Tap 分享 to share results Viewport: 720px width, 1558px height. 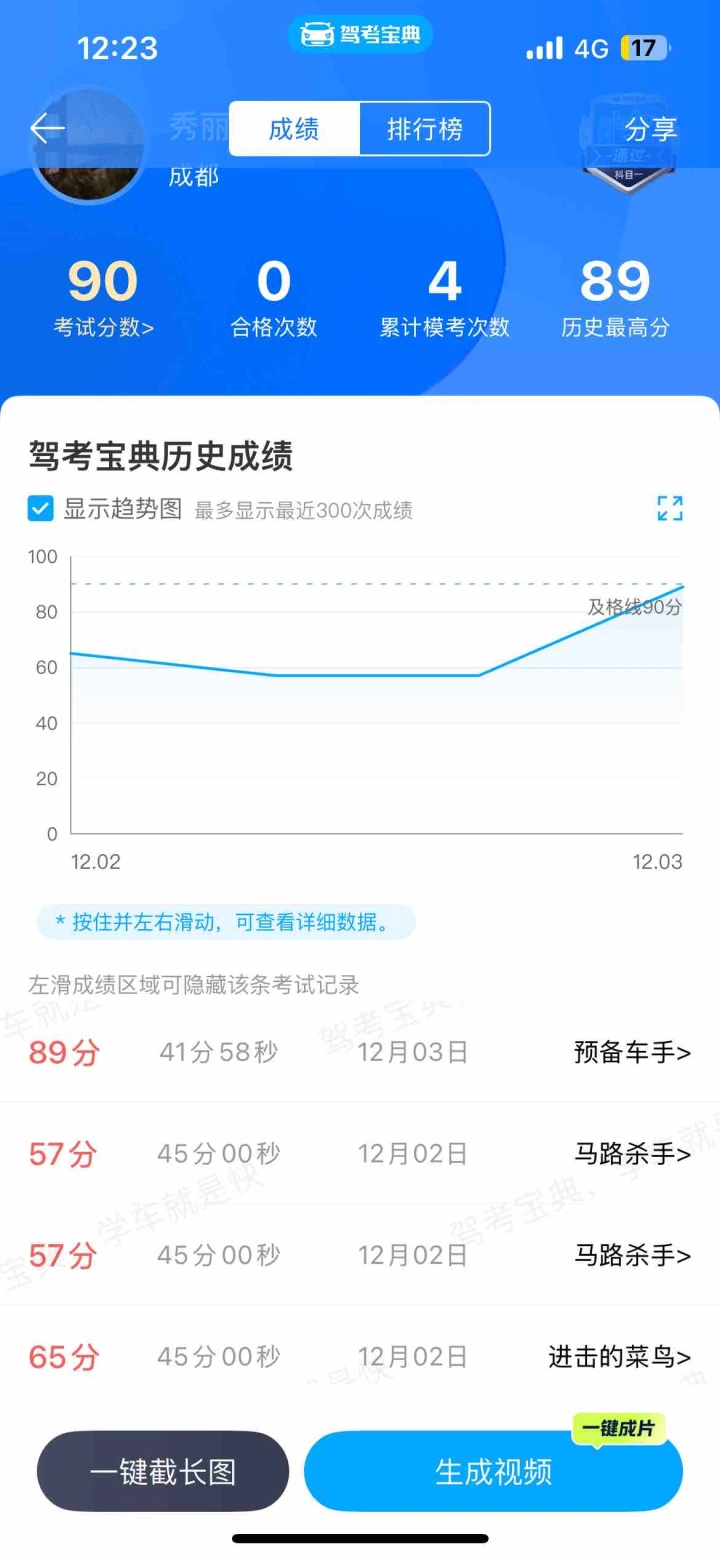click(650, 129)
